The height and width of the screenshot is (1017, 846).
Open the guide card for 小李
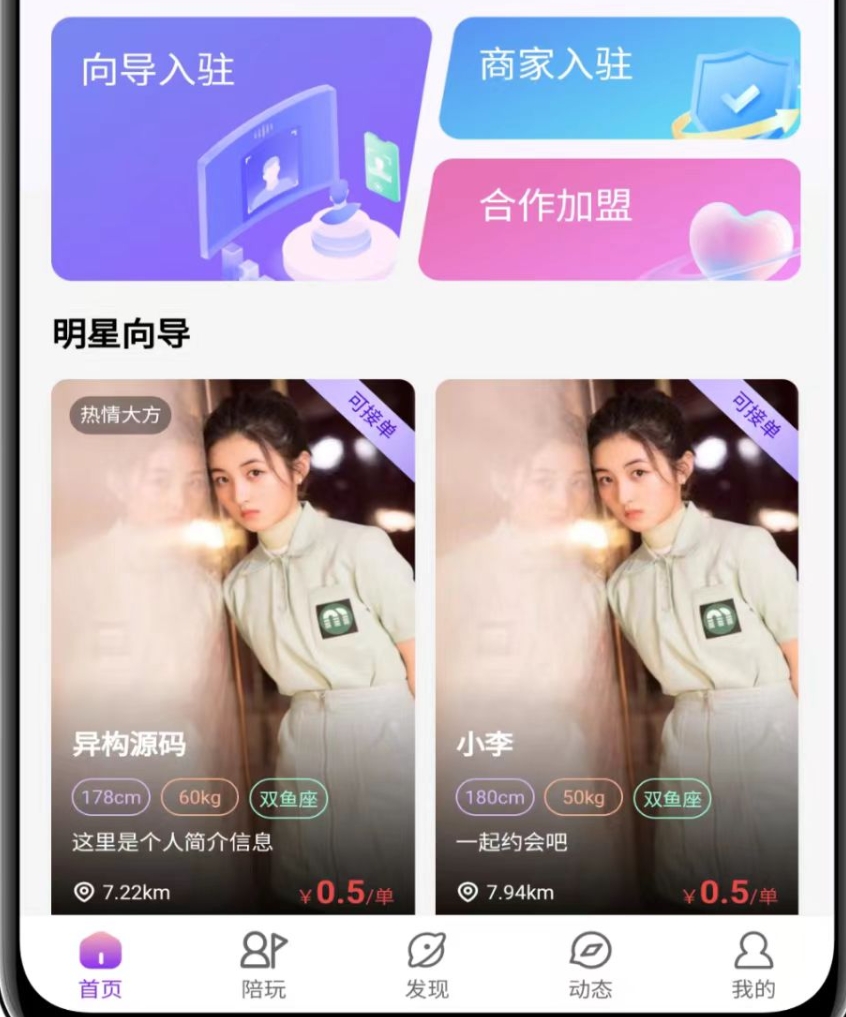(617, 645)
